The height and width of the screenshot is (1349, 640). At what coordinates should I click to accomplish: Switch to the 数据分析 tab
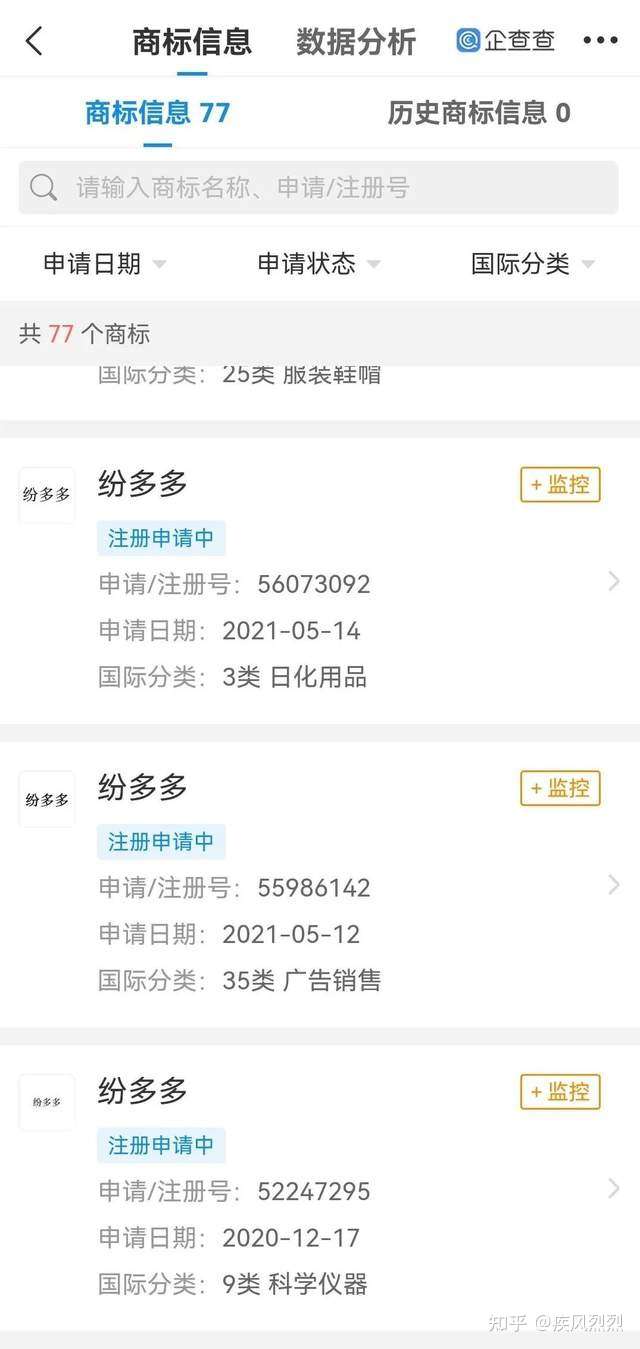click(x=356, y=42)
